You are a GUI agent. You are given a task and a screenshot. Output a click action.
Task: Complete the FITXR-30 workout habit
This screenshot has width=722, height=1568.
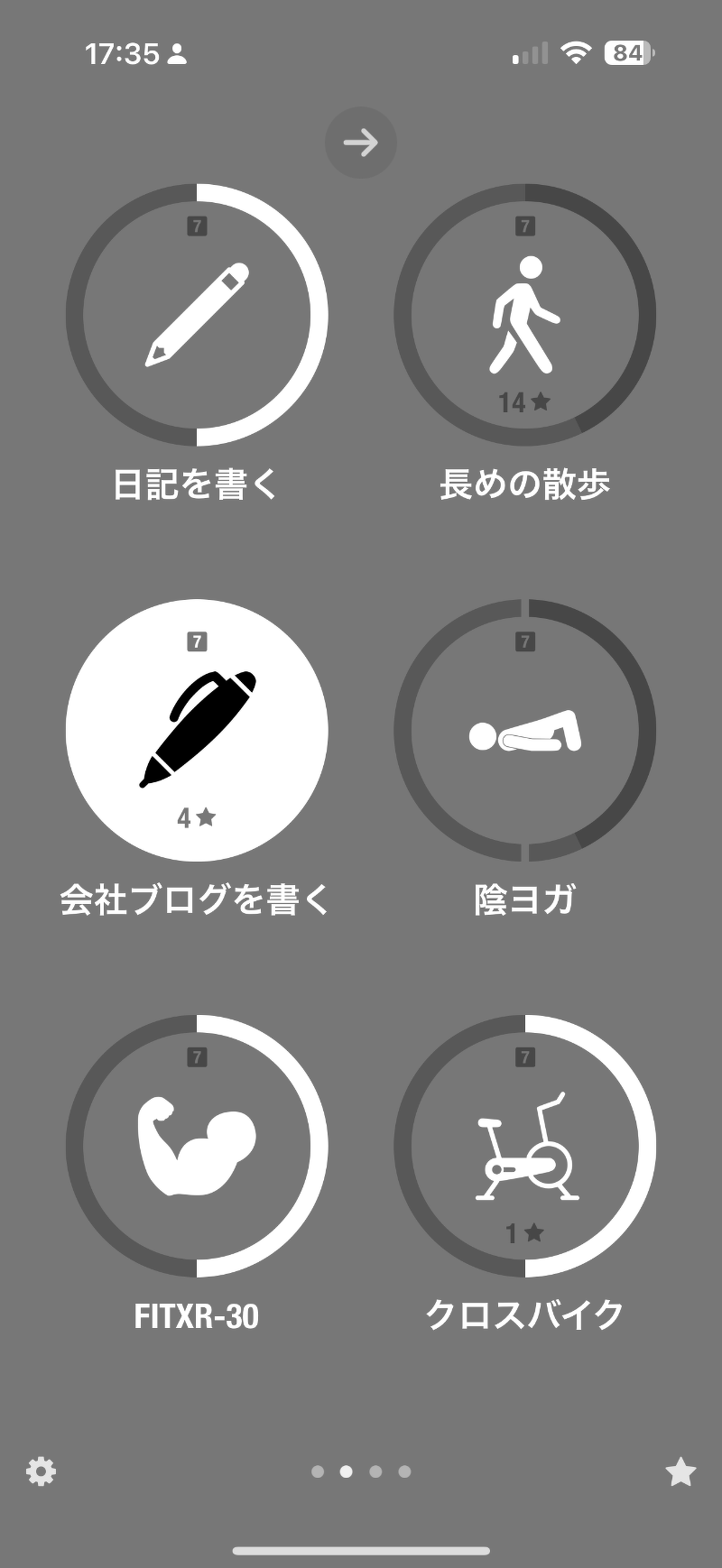[197, 1146]
